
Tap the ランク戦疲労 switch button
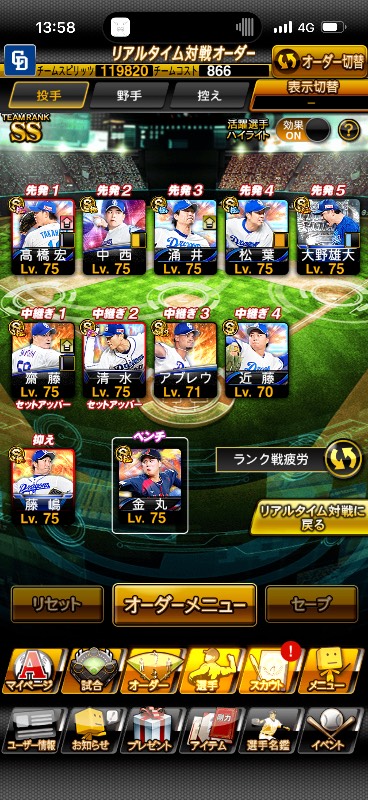(344, 459)
